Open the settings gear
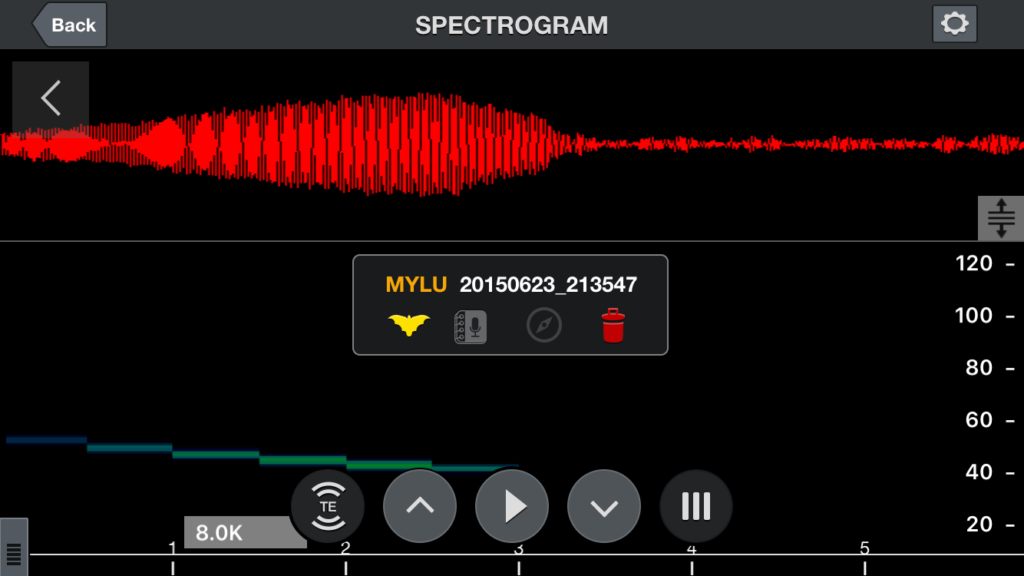The height and width of the screenshot is (576, 1024). [954, 24]
